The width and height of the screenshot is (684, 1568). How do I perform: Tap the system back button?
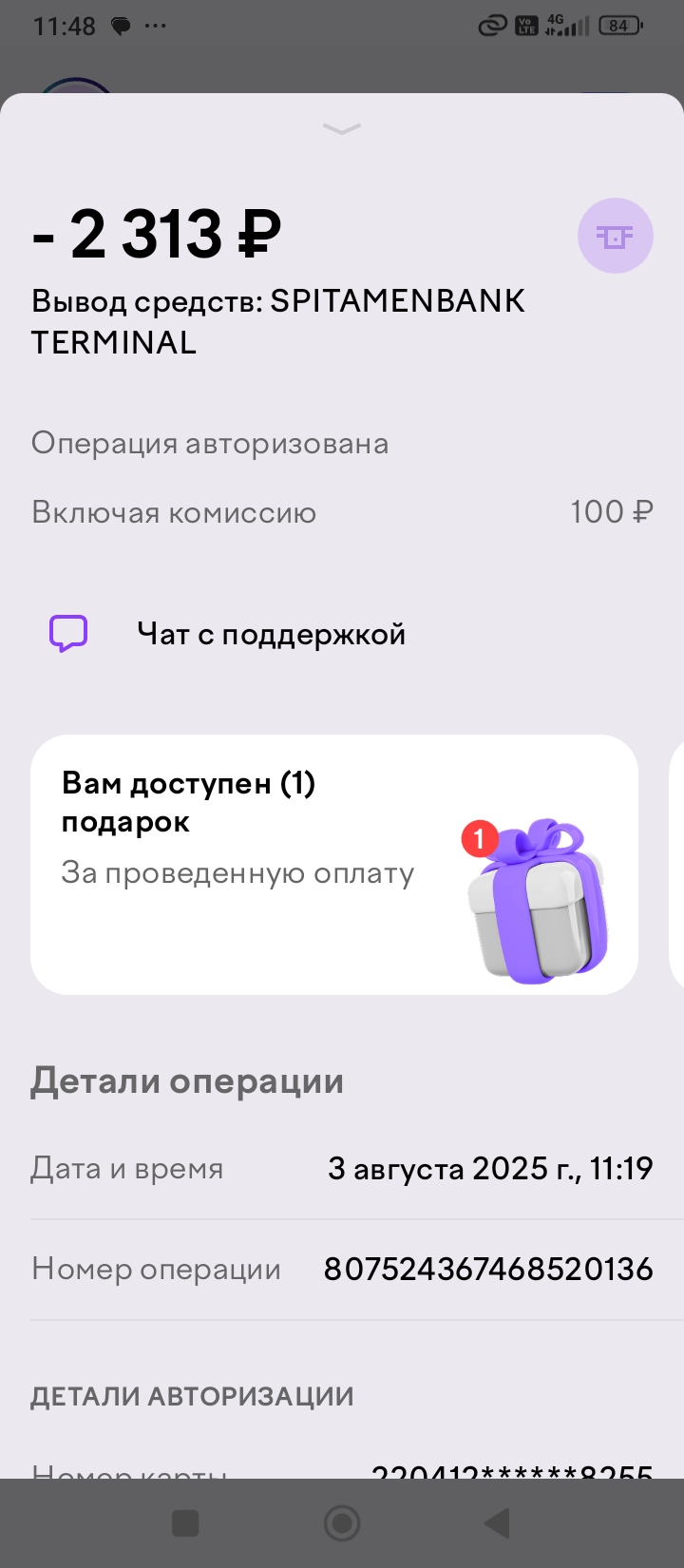pos(498,1523)
